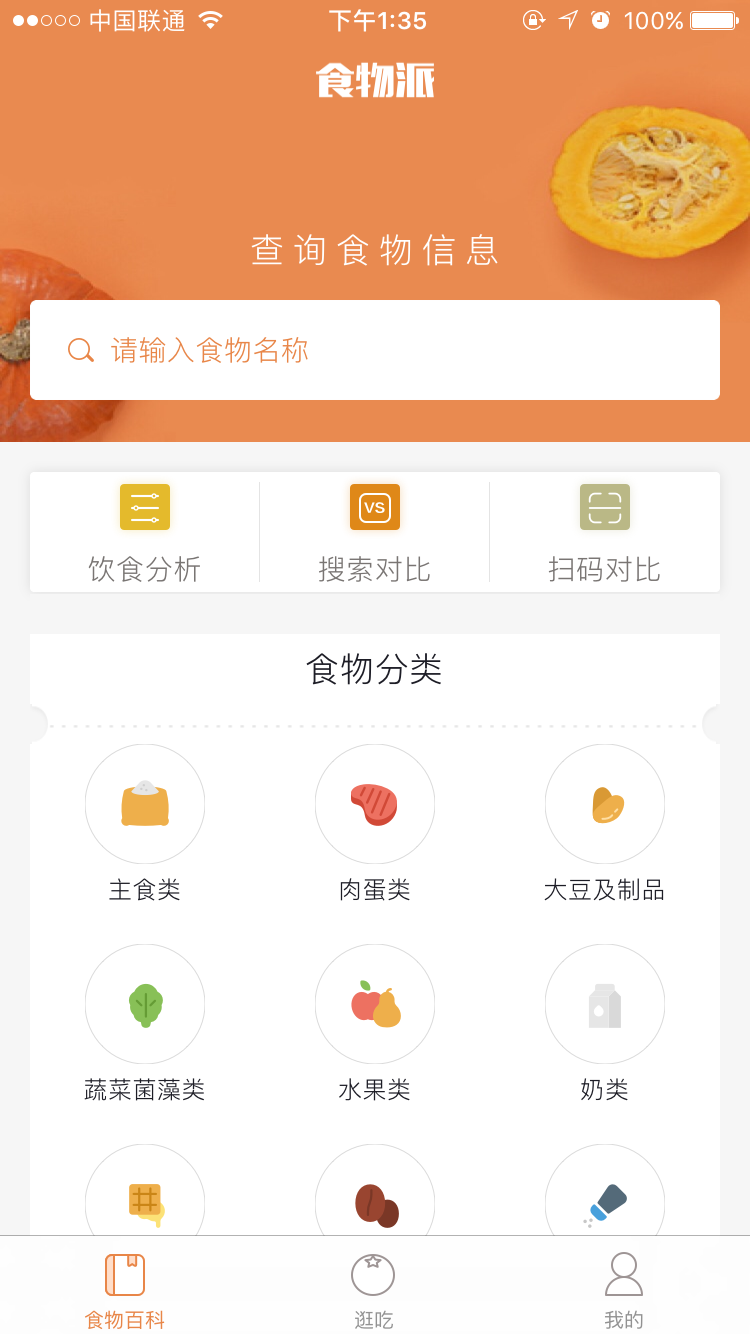Open 饮食分析 diet analysis

[x=145, y=533]
